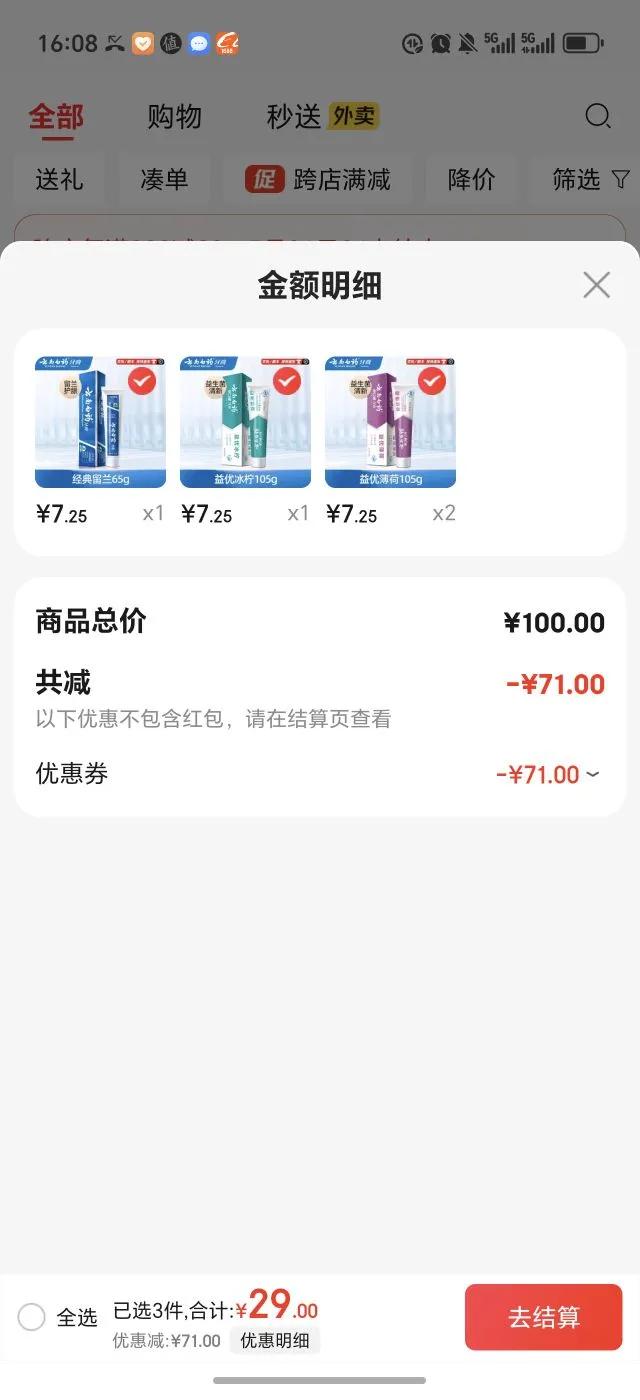
Task: Open the 筛选 filter
Action: click(x=590, y=179)
